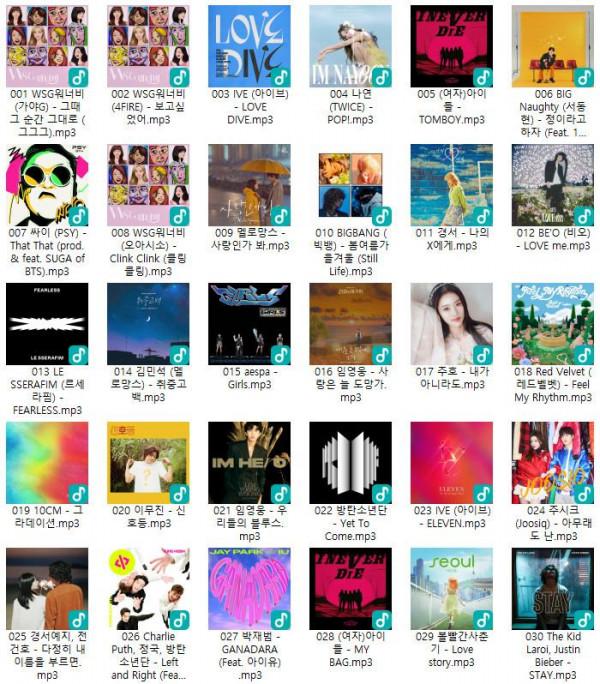Open 023 IVE ELEVEN.mp3 file

click(x=451, y=462)
